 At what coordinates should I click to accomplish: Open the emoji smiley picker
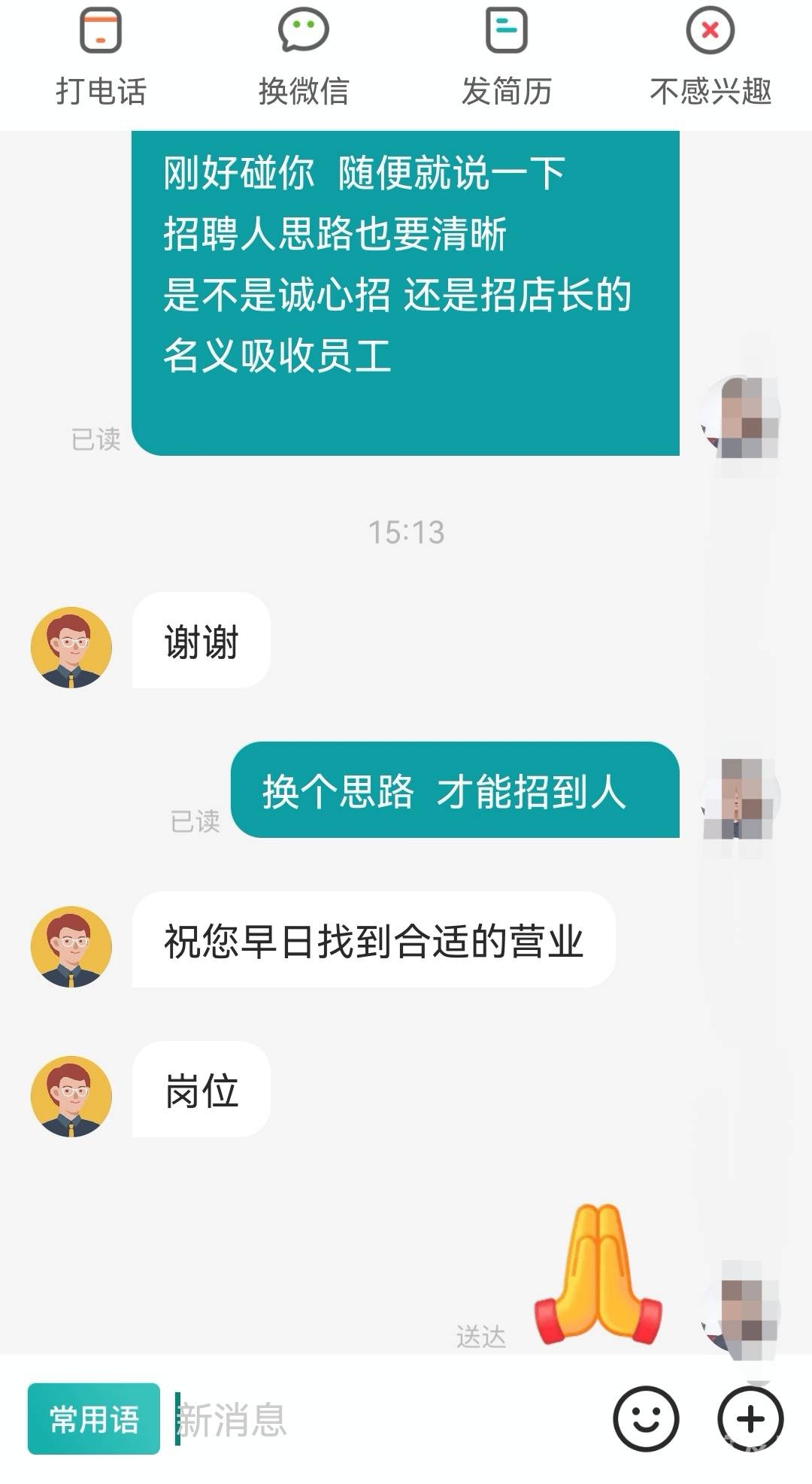(x=646, y=1419)
